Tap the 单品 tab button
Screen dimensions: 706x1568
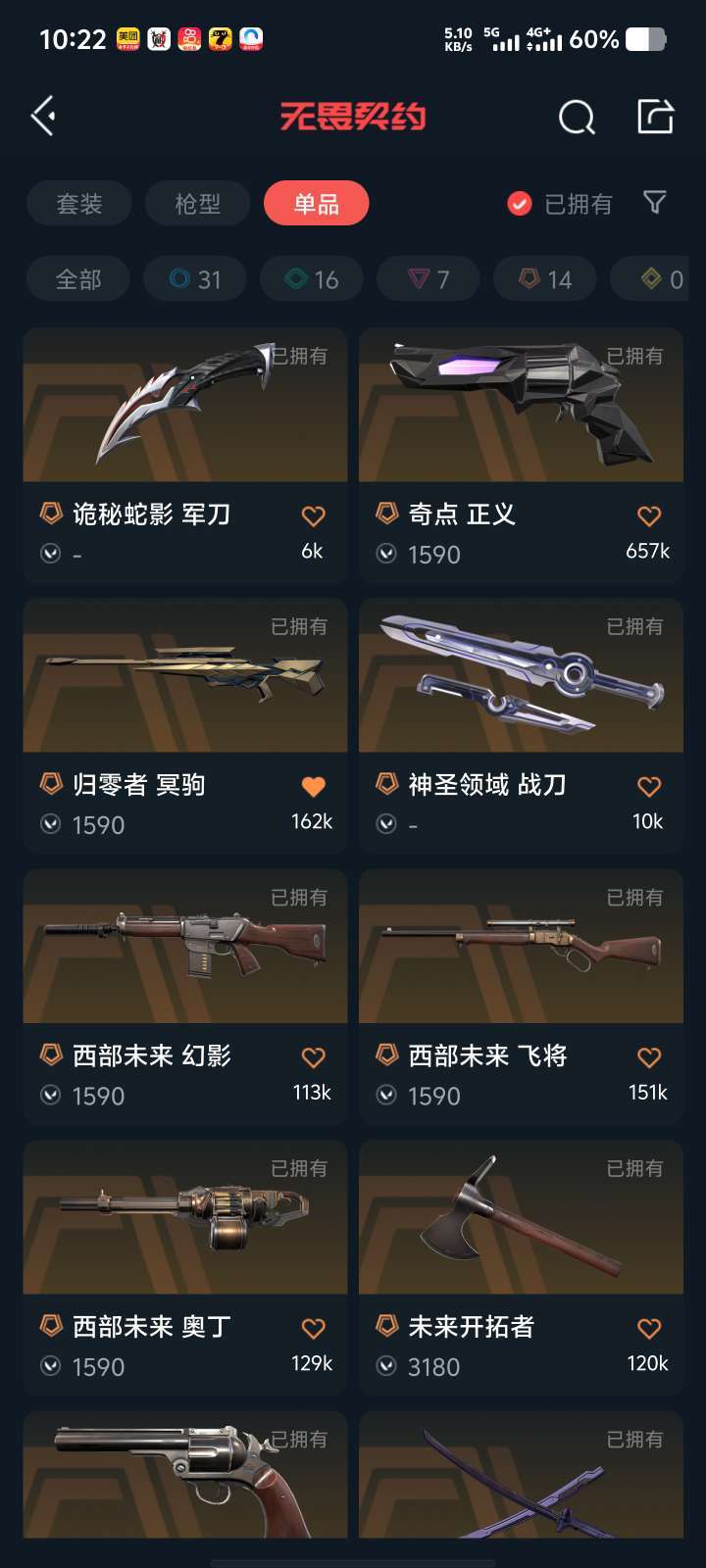tap(314, 203)
